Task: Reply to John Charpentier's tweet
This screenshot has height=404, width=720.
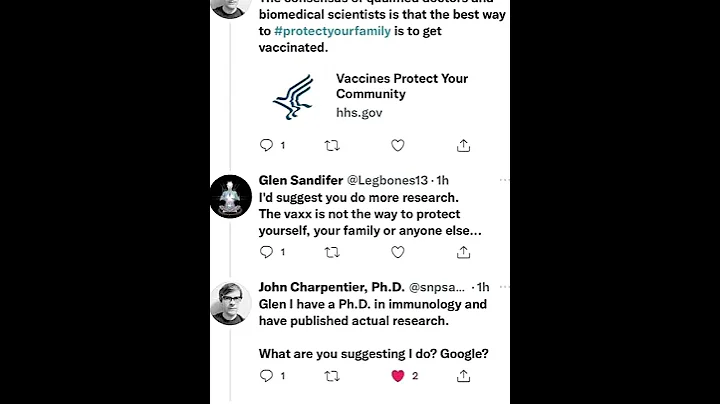Action: (266, 376)
